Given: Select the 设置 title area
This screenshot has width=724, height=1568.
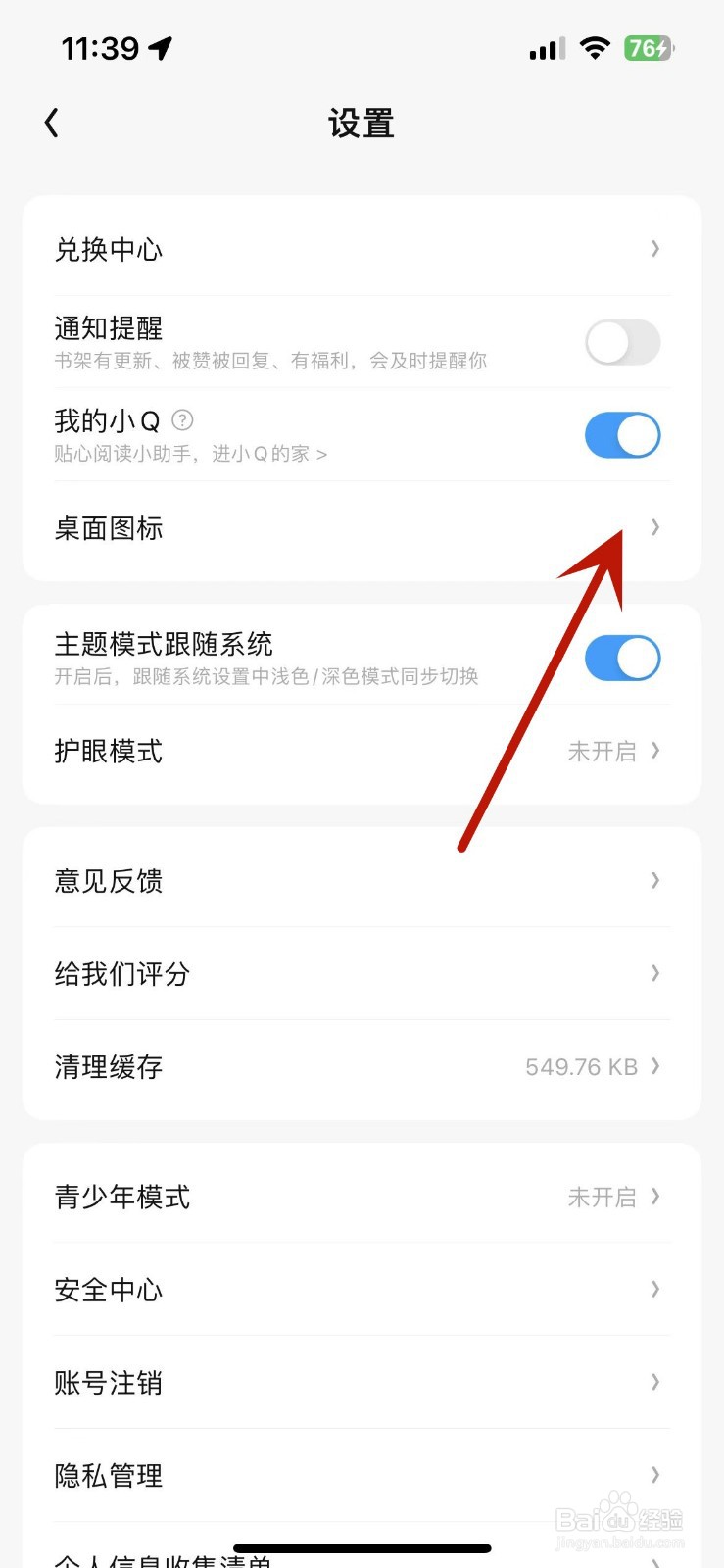Looking at the screenshot, I should tap(362, 122).
